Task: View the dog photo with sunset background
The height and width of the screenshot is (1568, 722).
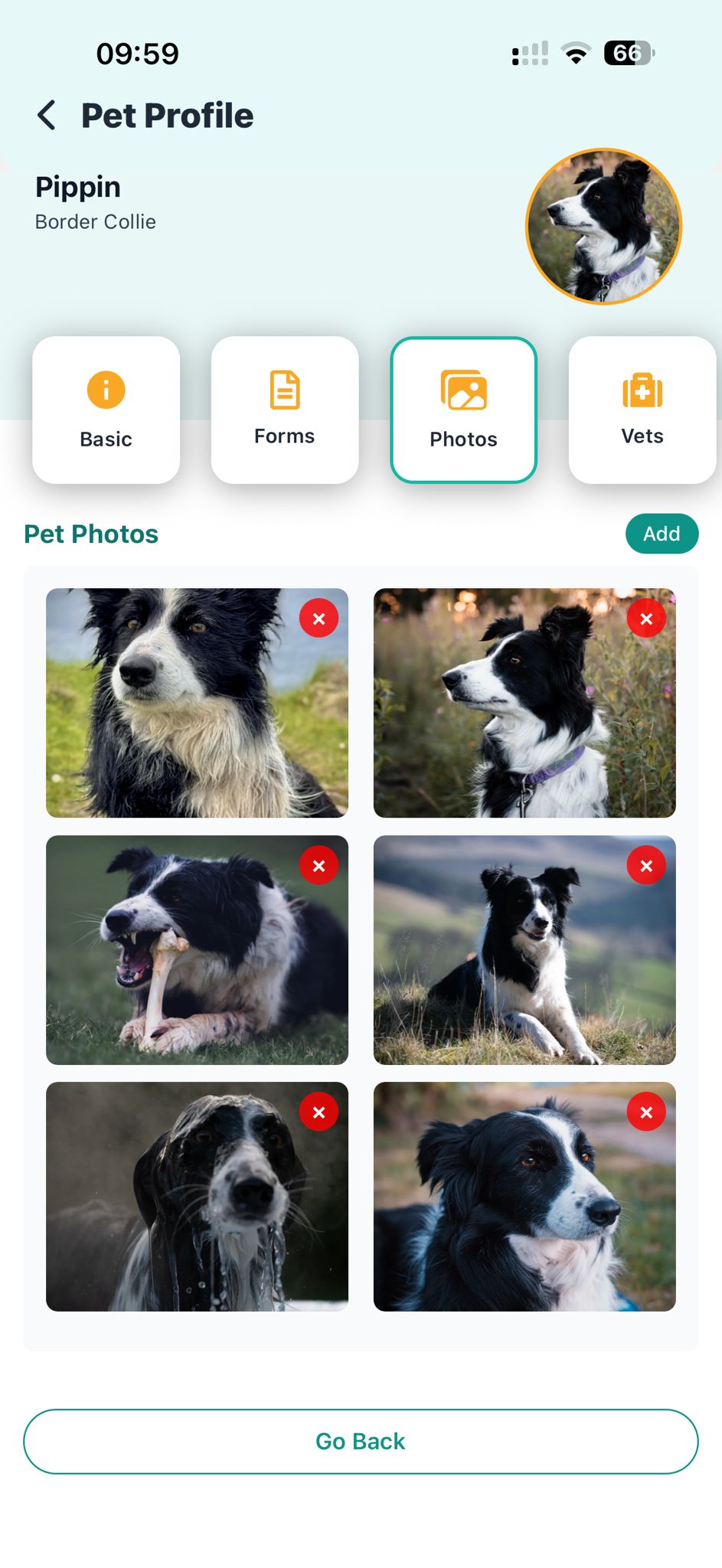Action: click(524, 703)
